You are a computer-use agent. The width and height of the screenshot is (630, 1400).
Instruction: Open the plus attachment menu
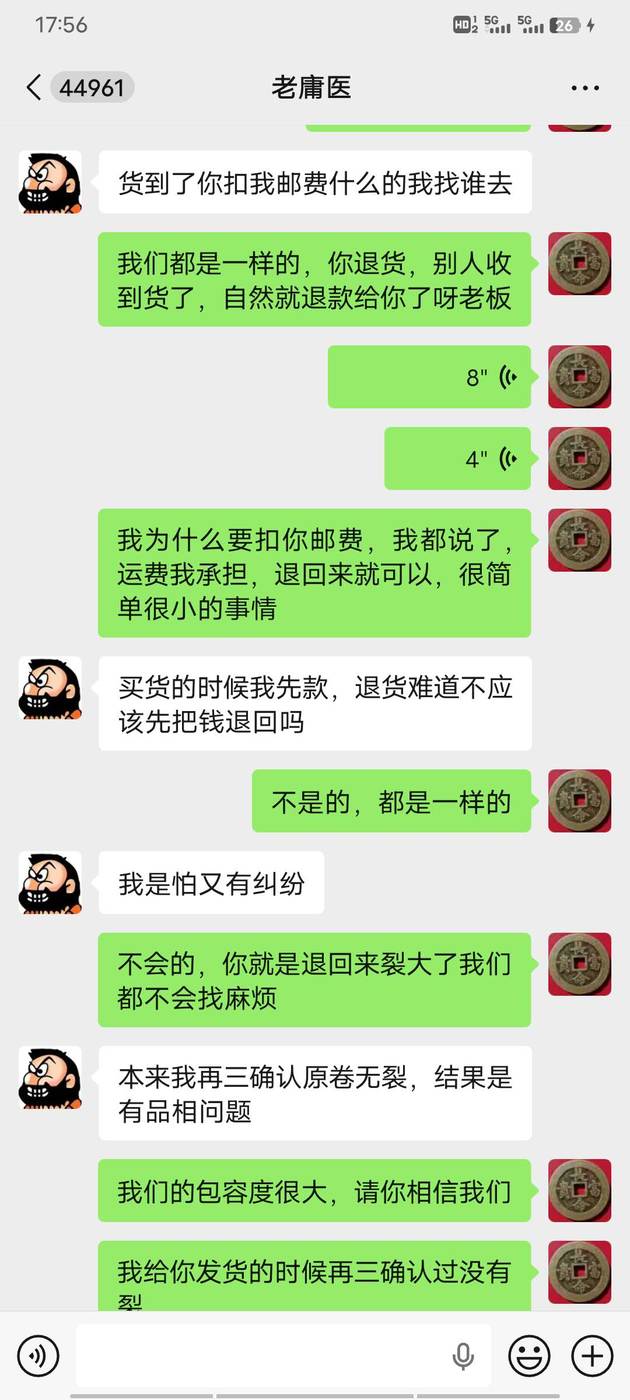click(591, 1356)
